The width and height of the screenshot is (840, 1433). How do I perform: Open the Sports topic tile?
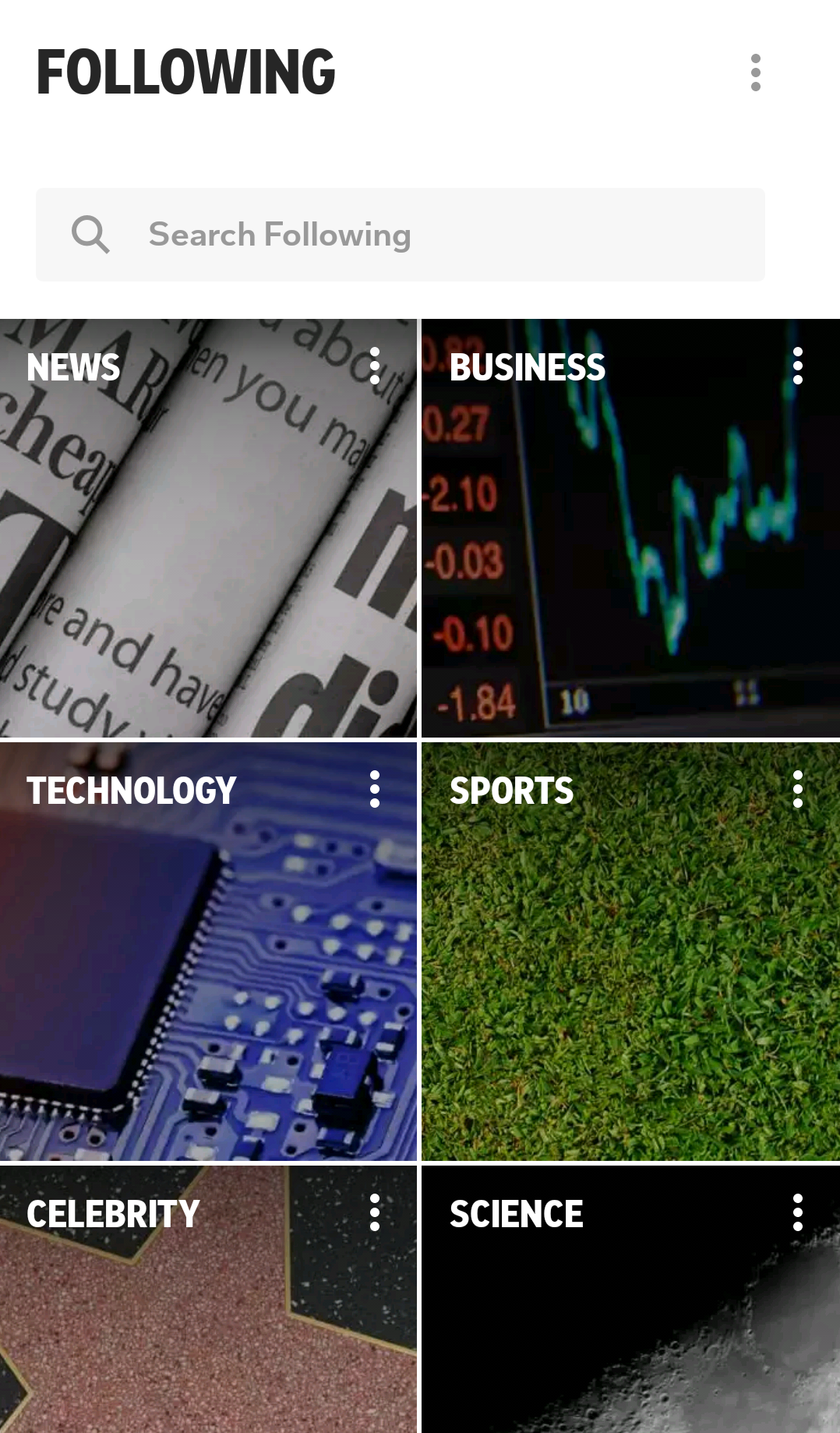630,967
